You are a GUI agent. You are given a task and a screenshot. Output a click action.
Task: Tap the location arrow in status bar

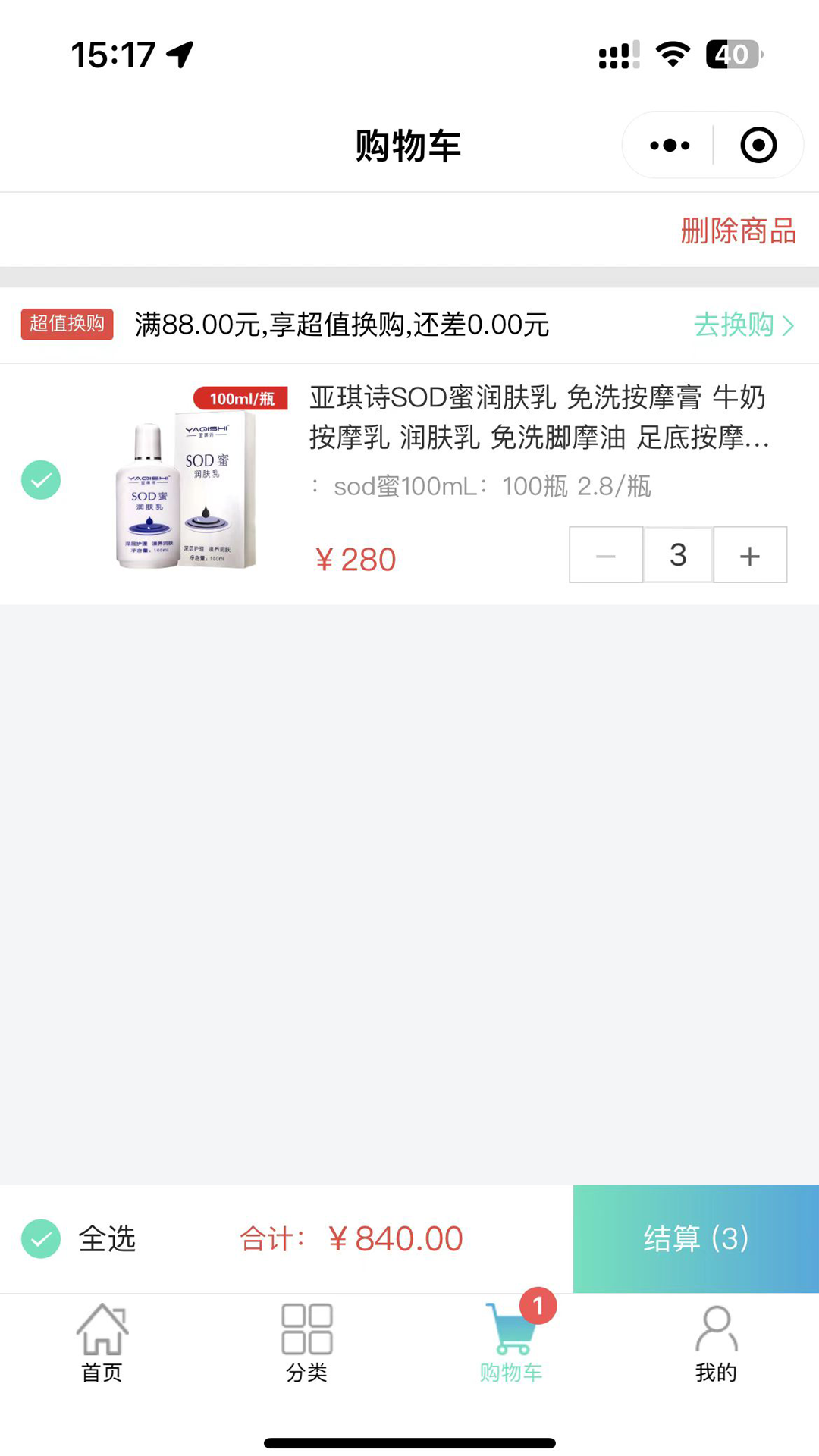click(179, 54)
